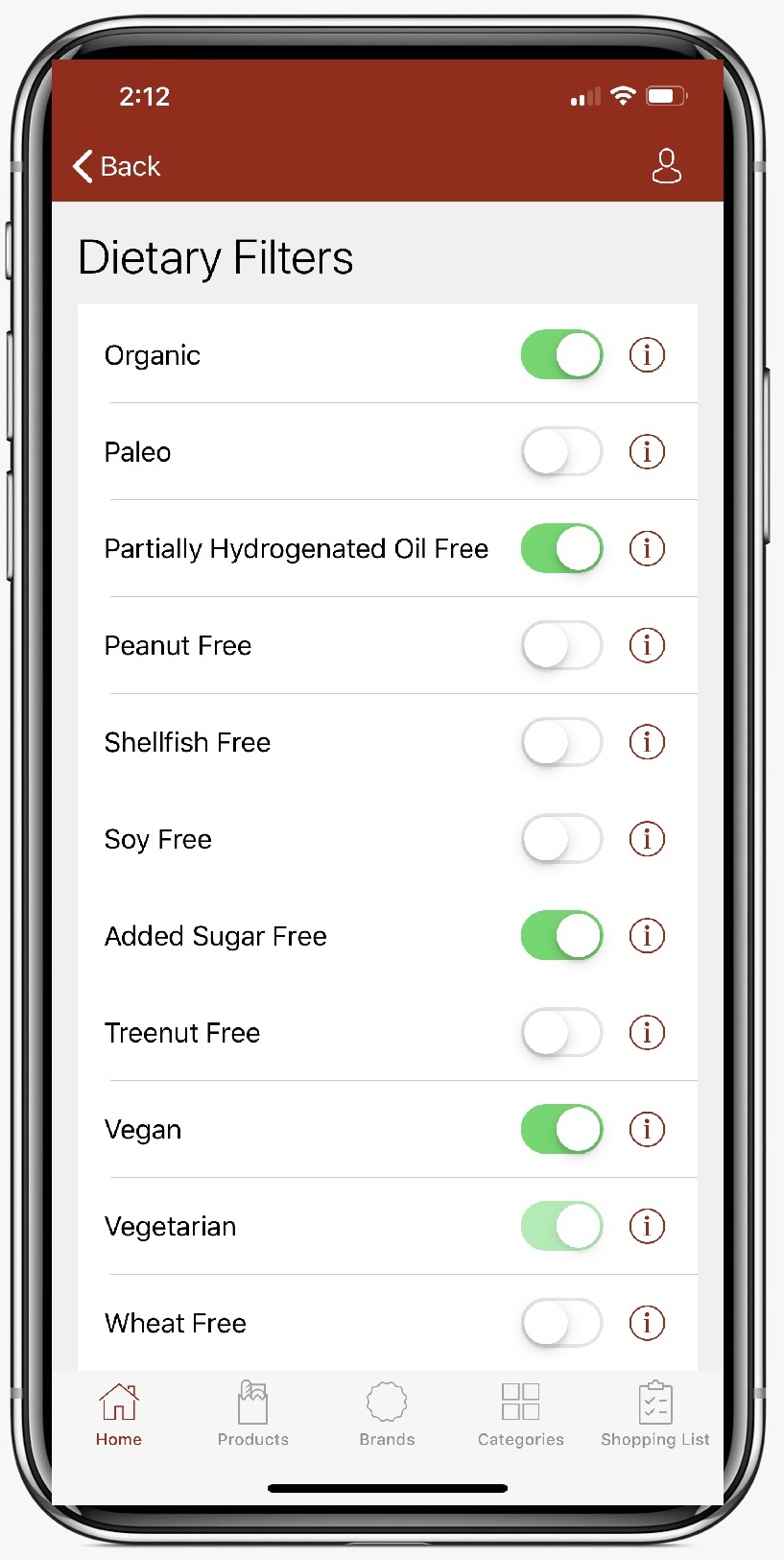Enable the Shellfish Free filter
Viewport: 784px width, 1560px height.
click(x=562, y=742)
